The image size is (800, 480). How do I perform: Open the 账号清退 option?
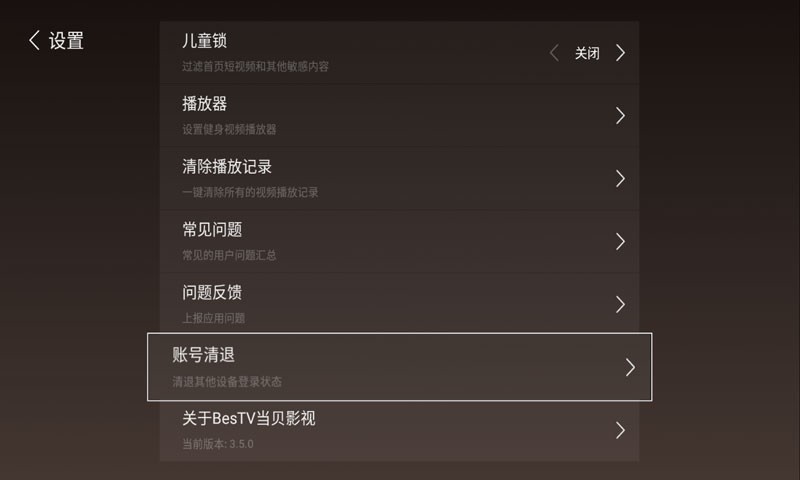399,367
